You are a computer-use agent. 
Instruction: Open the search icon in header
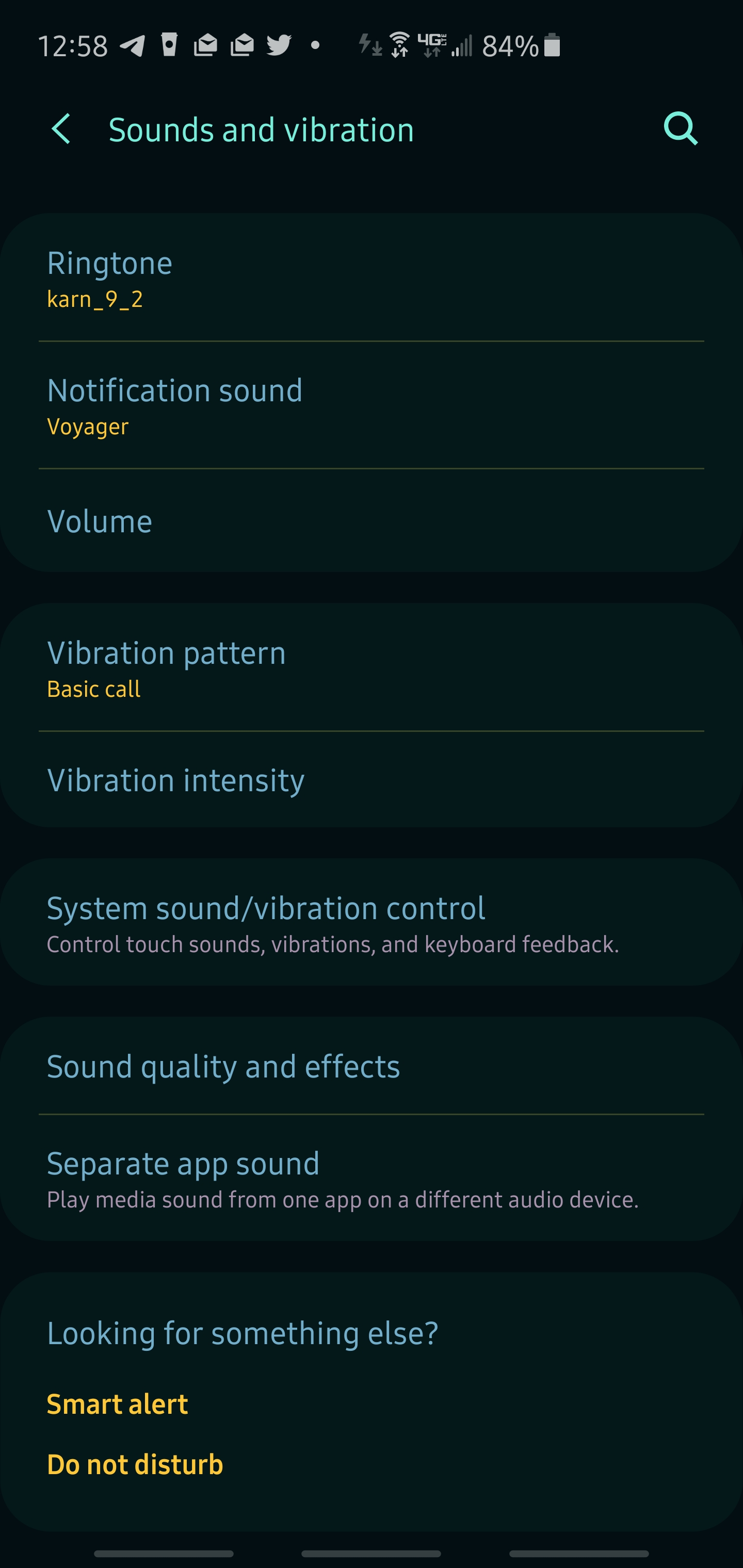pos(680,129)
